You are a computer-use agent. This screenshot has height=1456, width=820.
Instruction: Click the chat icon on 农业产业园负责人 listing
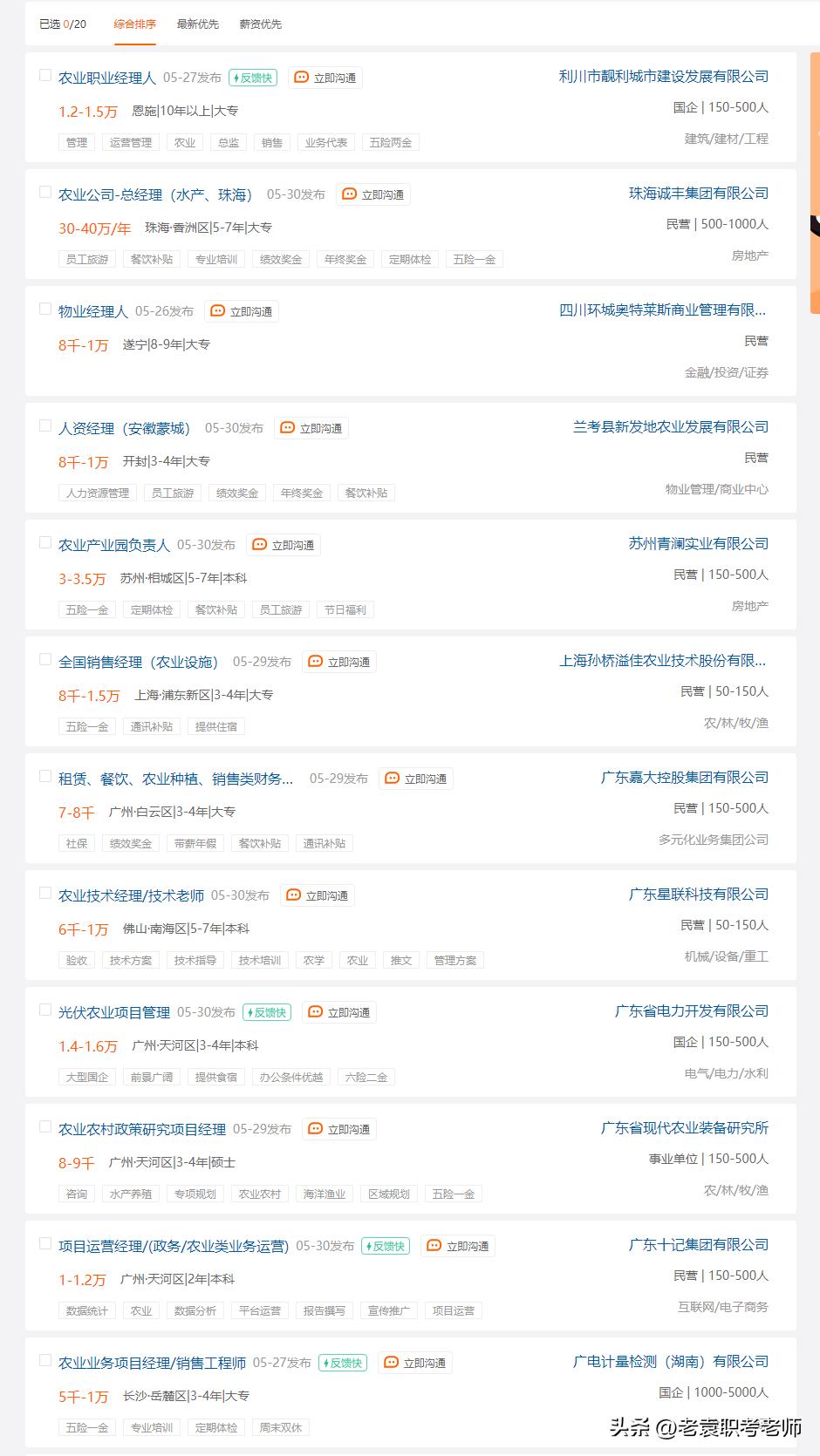tap(258, 543)
